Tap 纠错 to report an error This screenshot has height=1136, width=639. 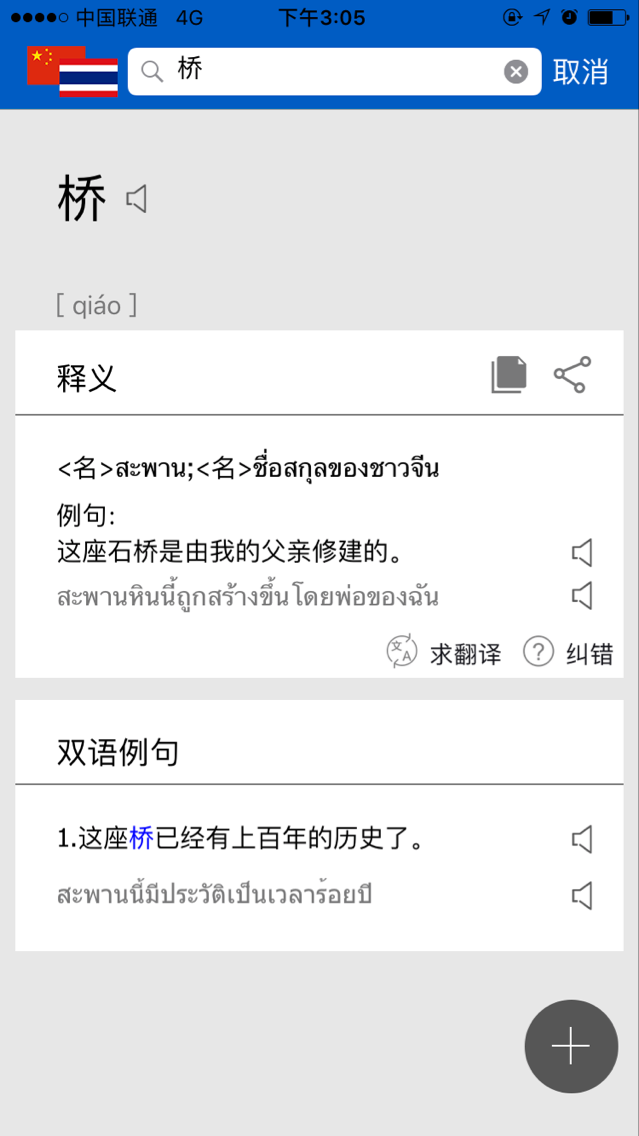[568, 653]
